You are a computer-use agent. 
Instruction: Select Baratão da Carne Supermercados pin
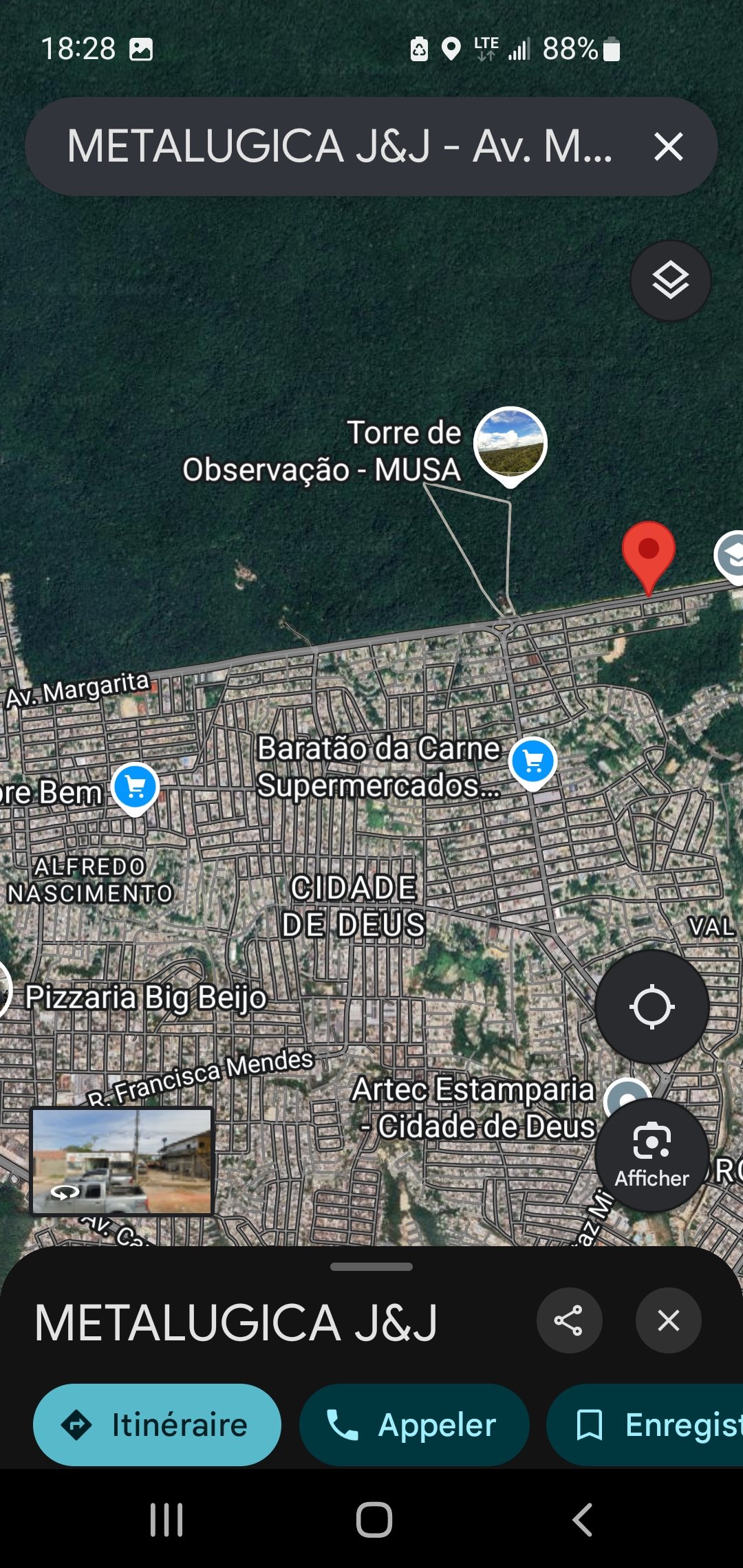coord(532,761)
